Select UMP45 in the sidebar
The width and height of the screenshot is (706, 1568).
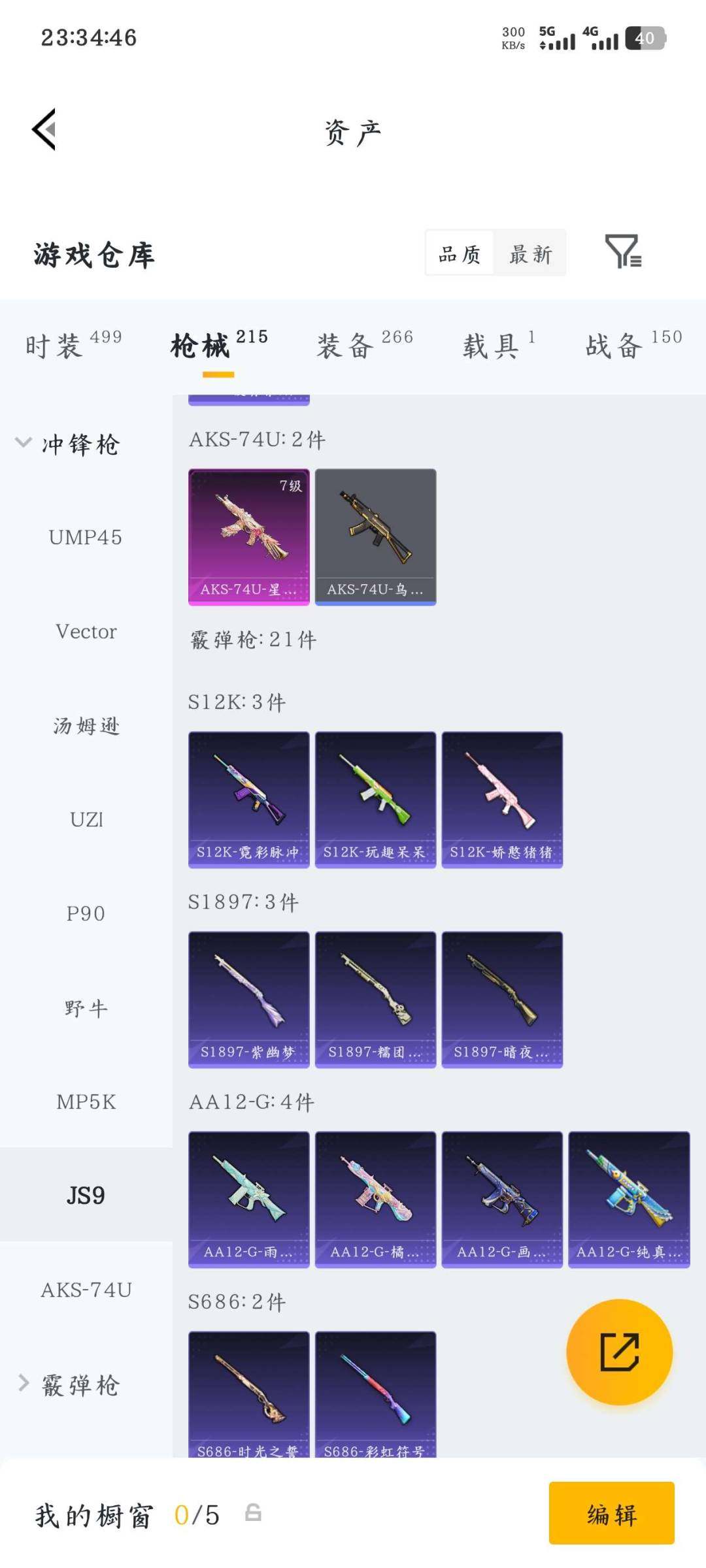(86, 538)
